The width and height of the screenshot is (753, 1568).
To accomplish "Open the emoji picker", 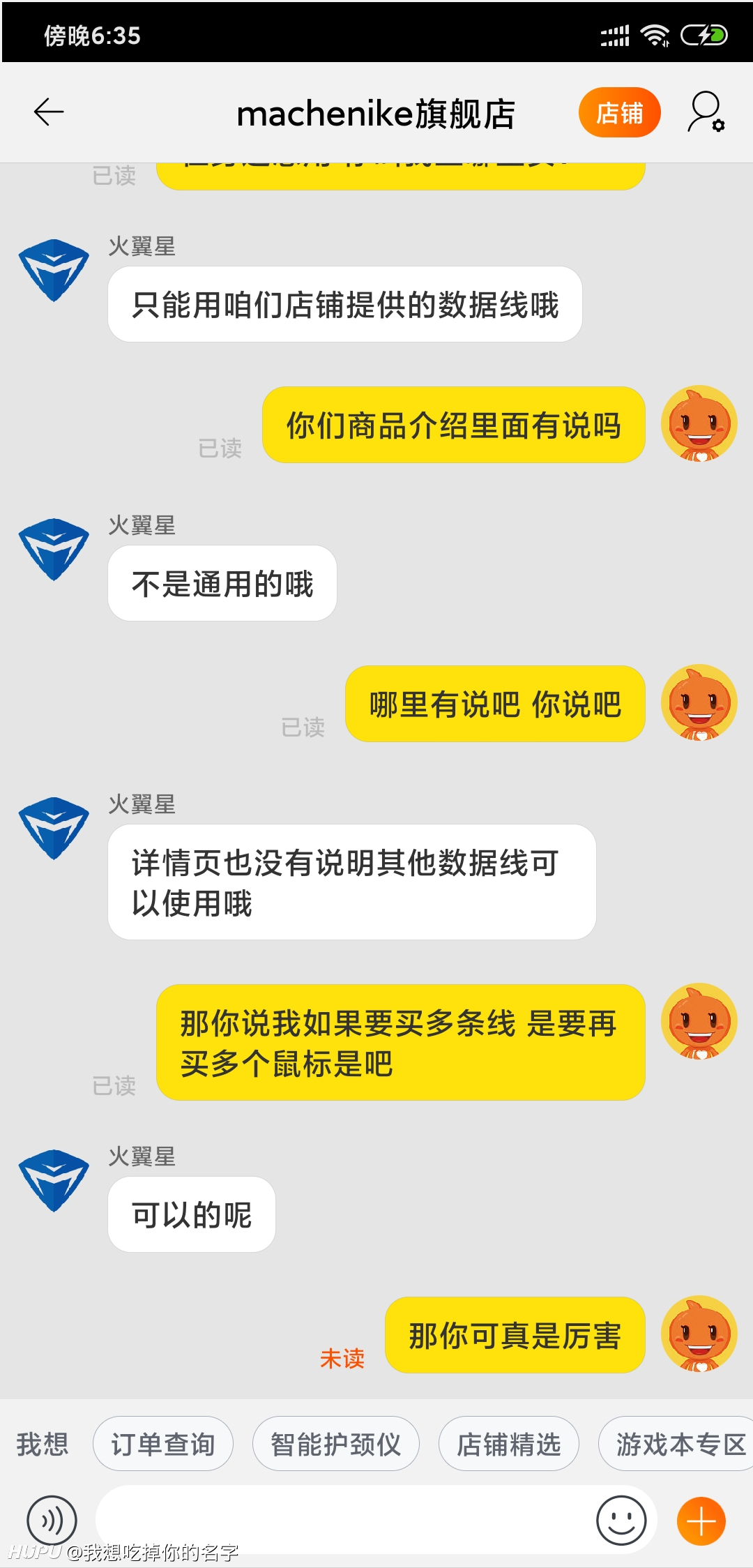I will [x=621, y=1520].
